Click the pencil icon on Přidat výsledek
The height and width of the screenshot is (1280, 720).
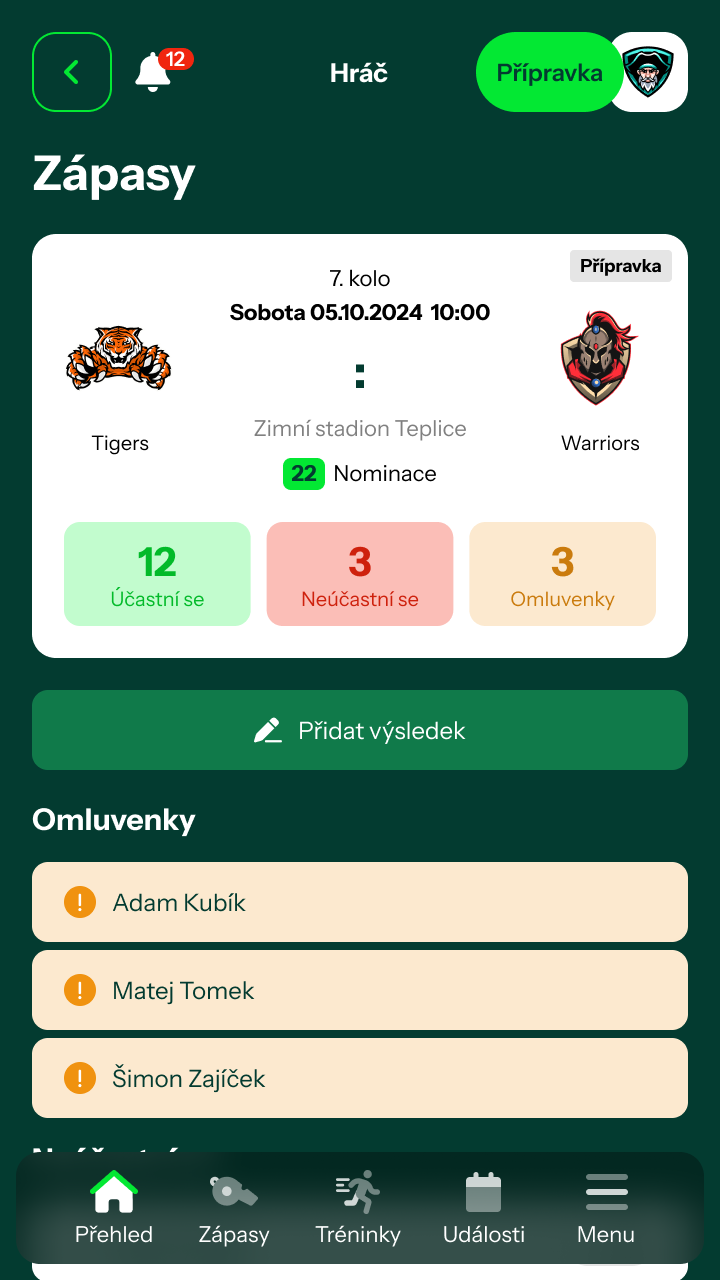pyautogui.click(x=267, y=730)
